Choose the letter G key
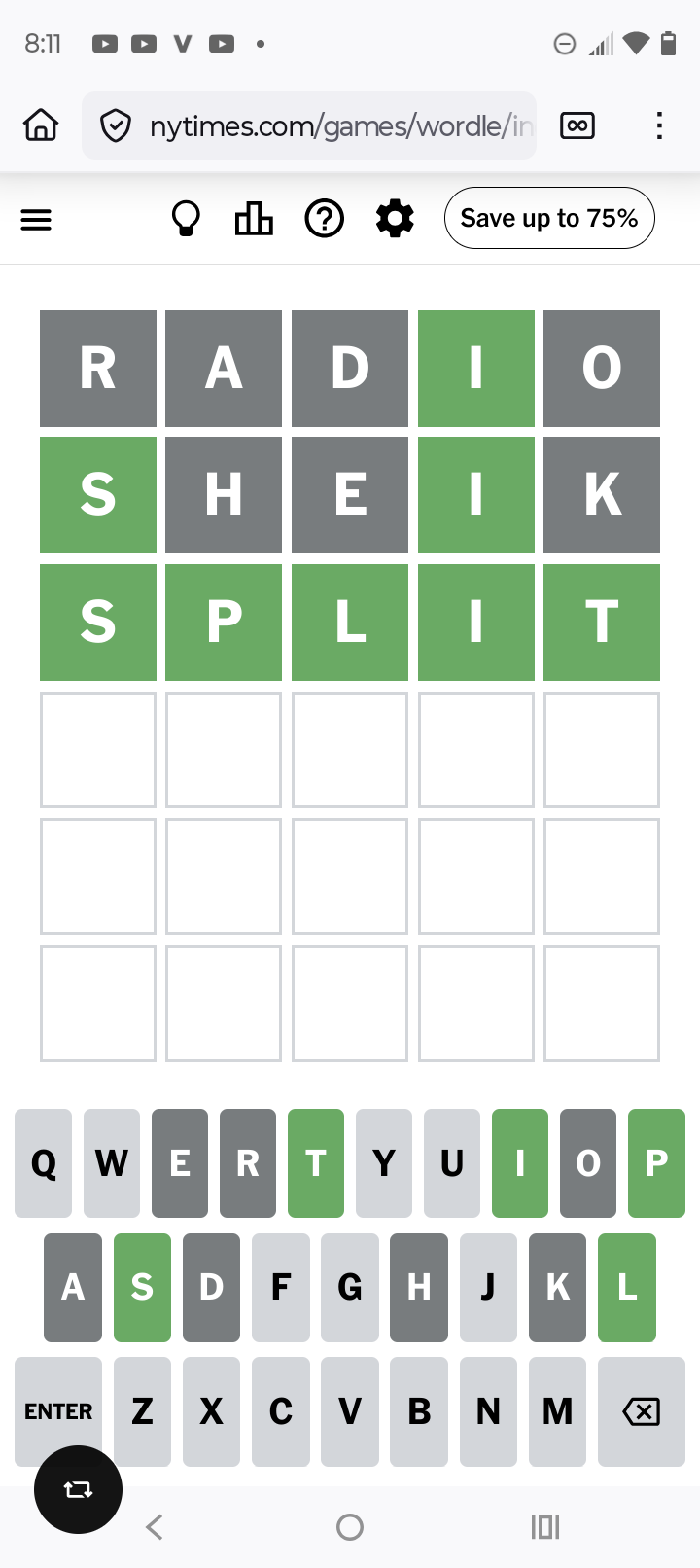This screenshot has width=700, height=1568. pos(350,1288)
